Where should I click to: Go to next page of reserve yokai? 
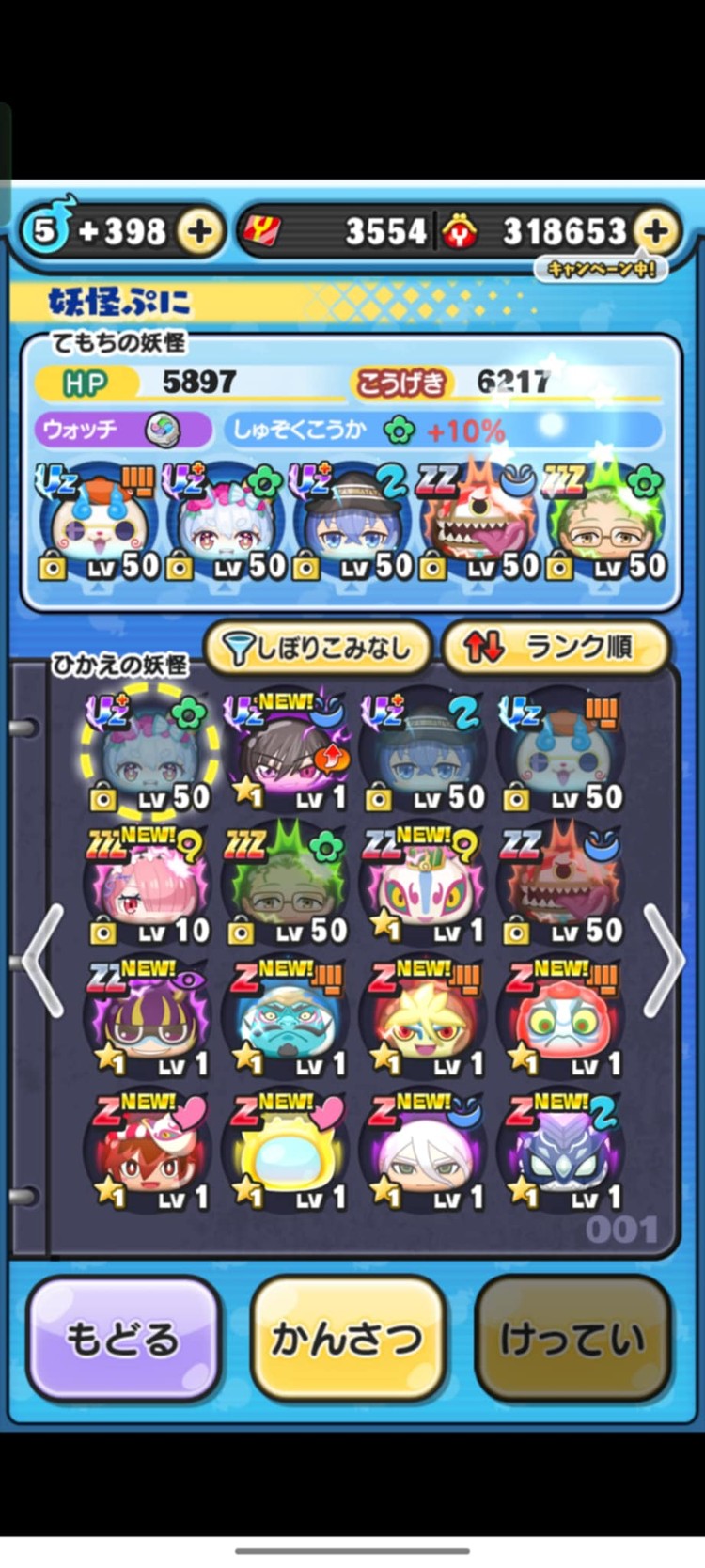663,961
